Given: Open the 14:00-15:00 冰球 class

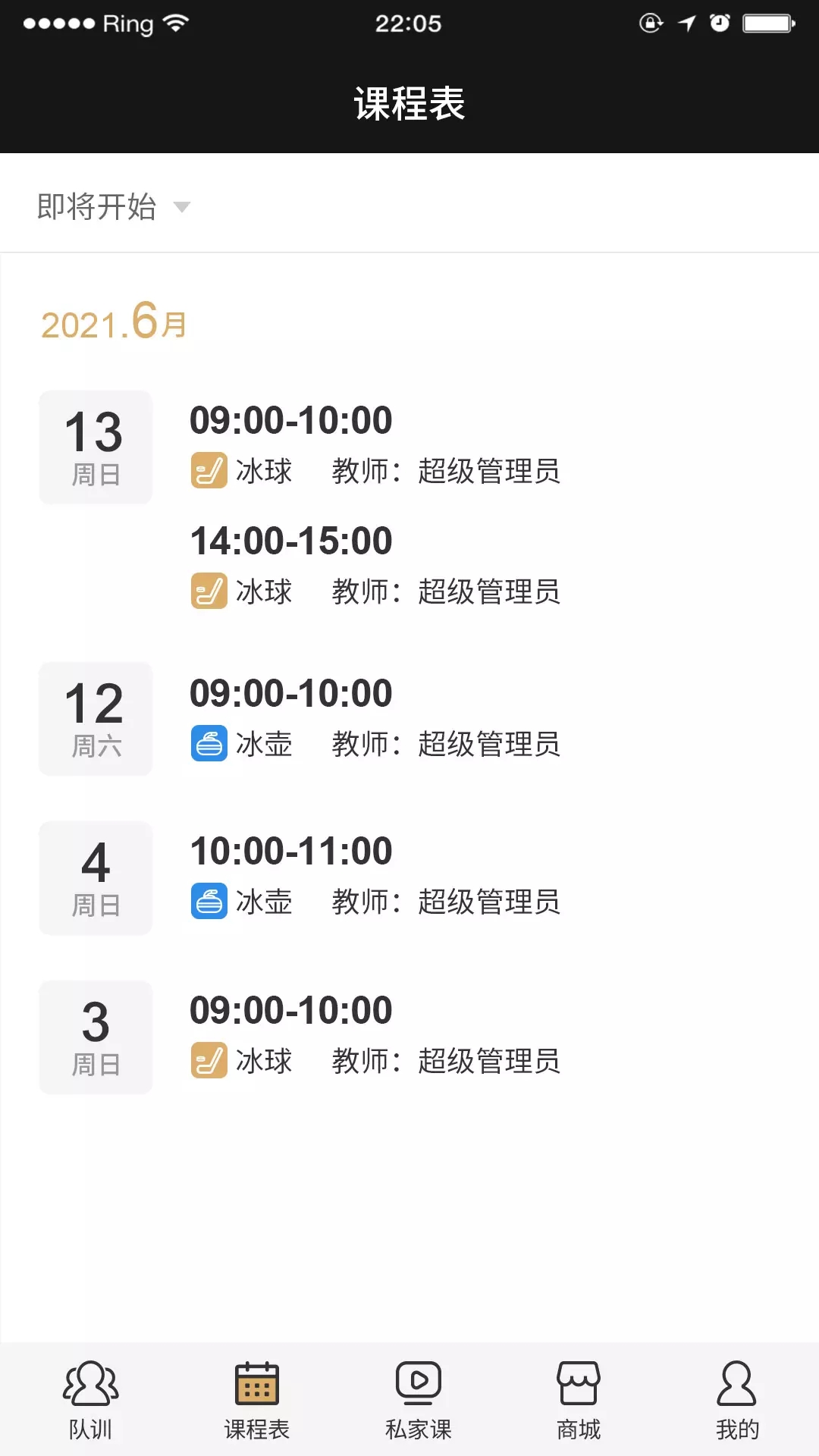Looking at the screenshot, I should pyautogui.click(x=375, y=566).
